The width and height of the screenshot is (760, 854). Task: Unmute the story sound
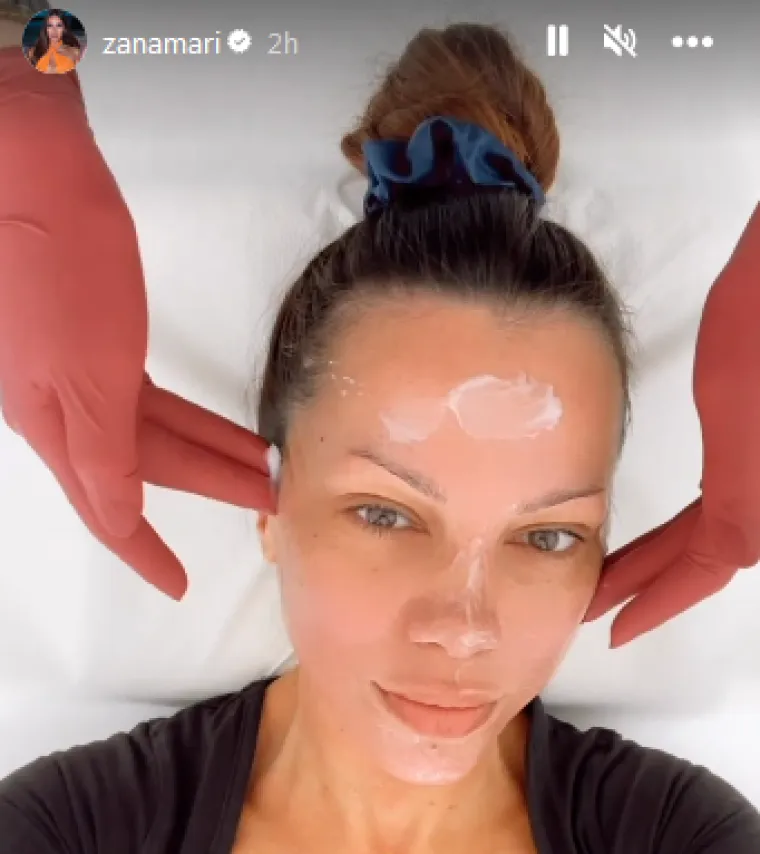pyautogui.click(x=619, y=41)
